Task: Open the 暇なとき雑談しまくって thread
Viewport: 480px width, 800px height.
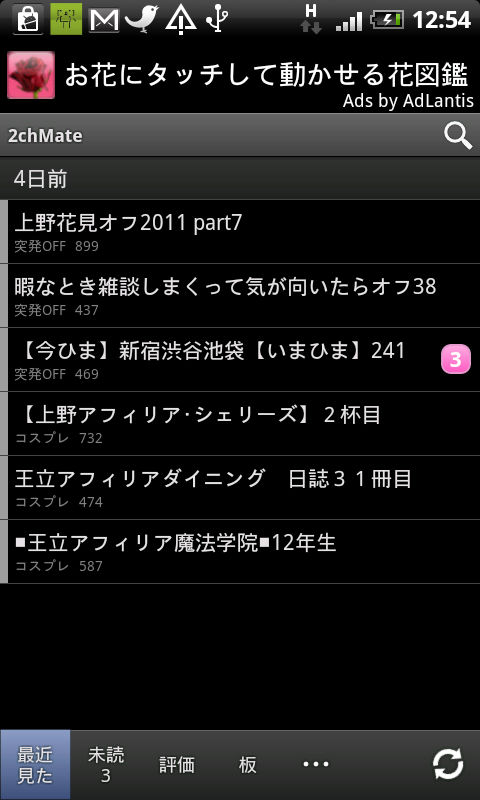Action: click(x=240, y=296)
